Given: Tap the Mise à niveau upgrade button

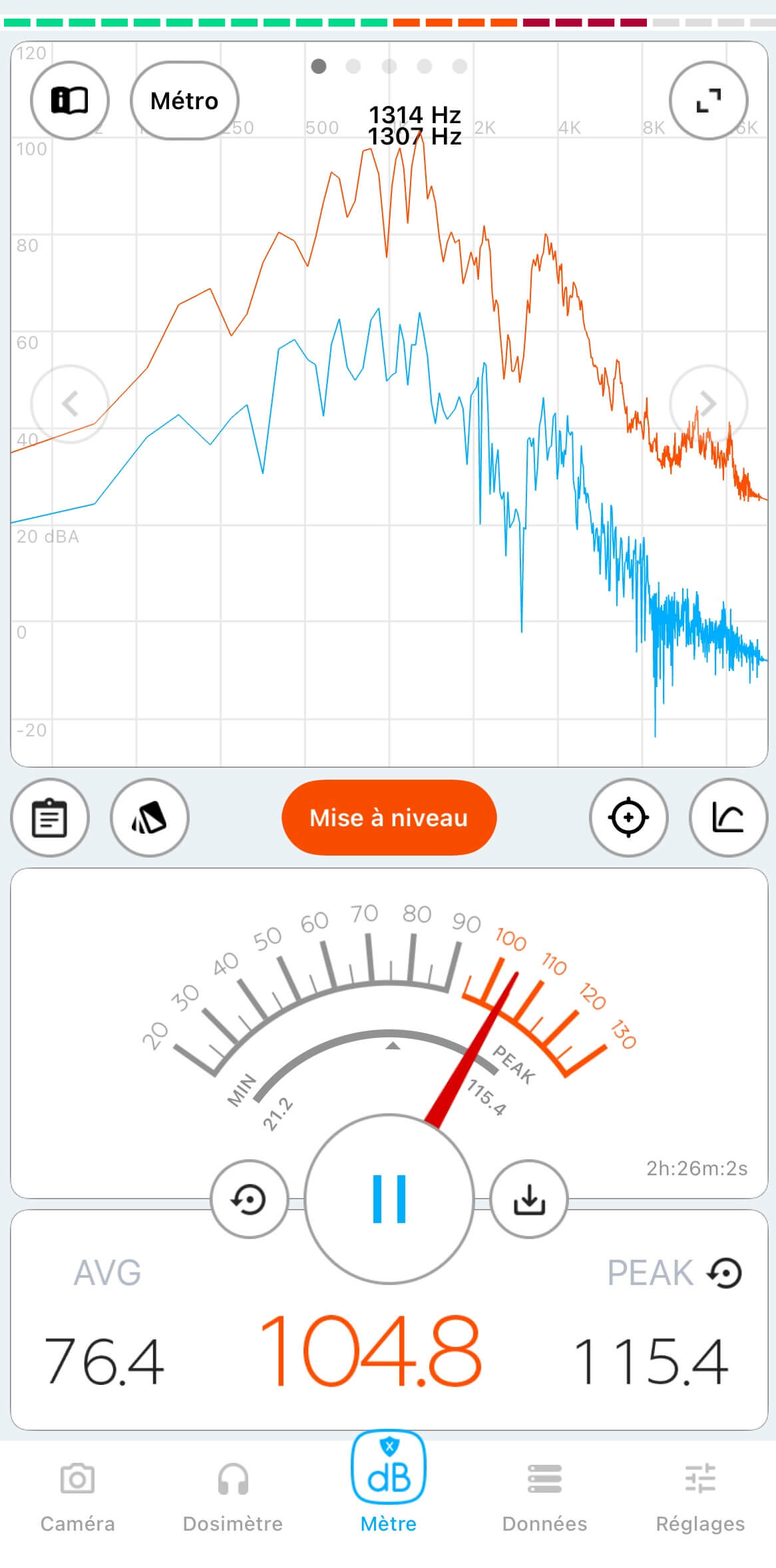Looking at the screenshot, I should click(x=389, y=817).
